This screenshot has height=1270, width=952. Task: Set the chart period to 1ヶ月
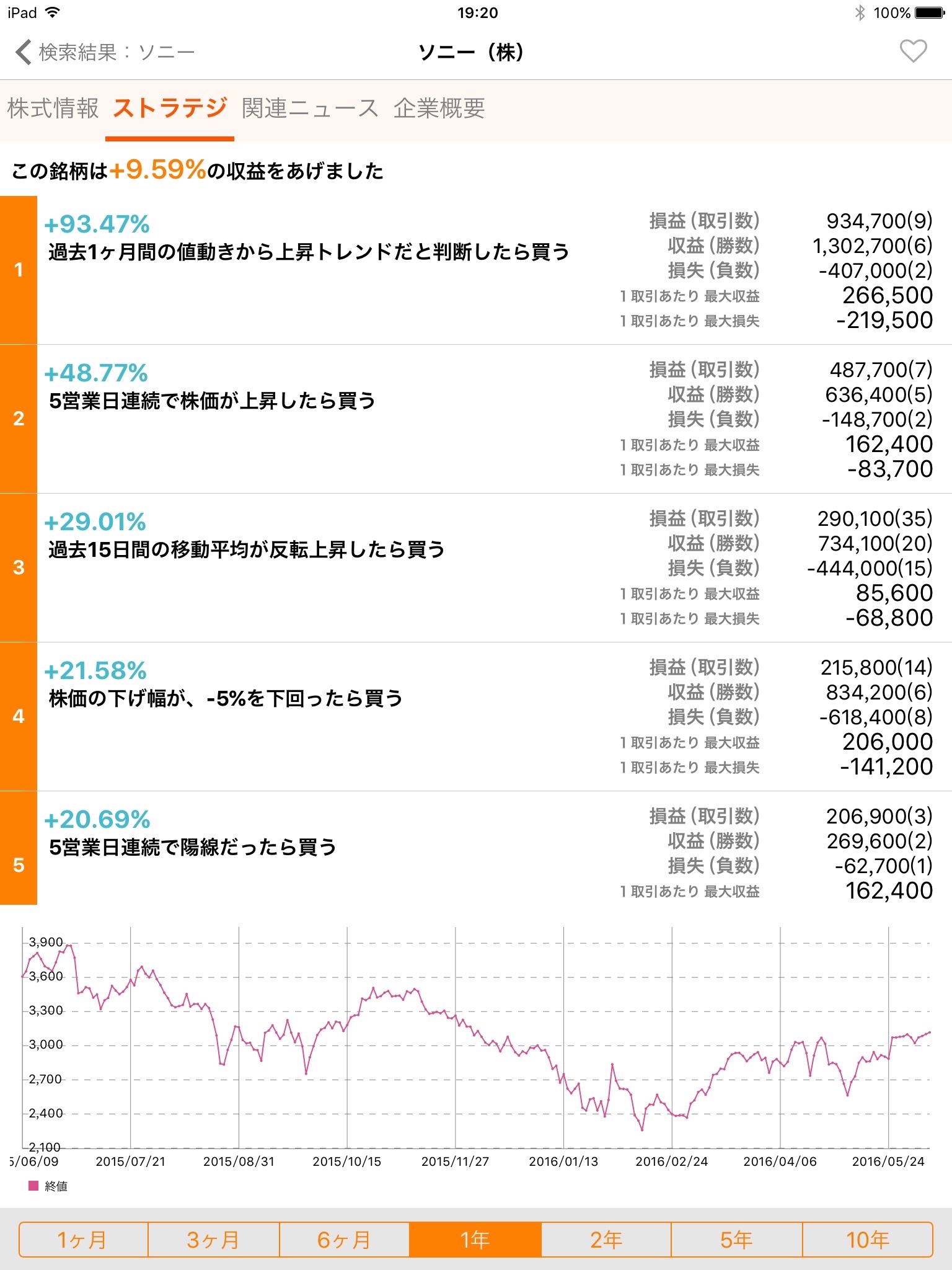point(84,1240)
